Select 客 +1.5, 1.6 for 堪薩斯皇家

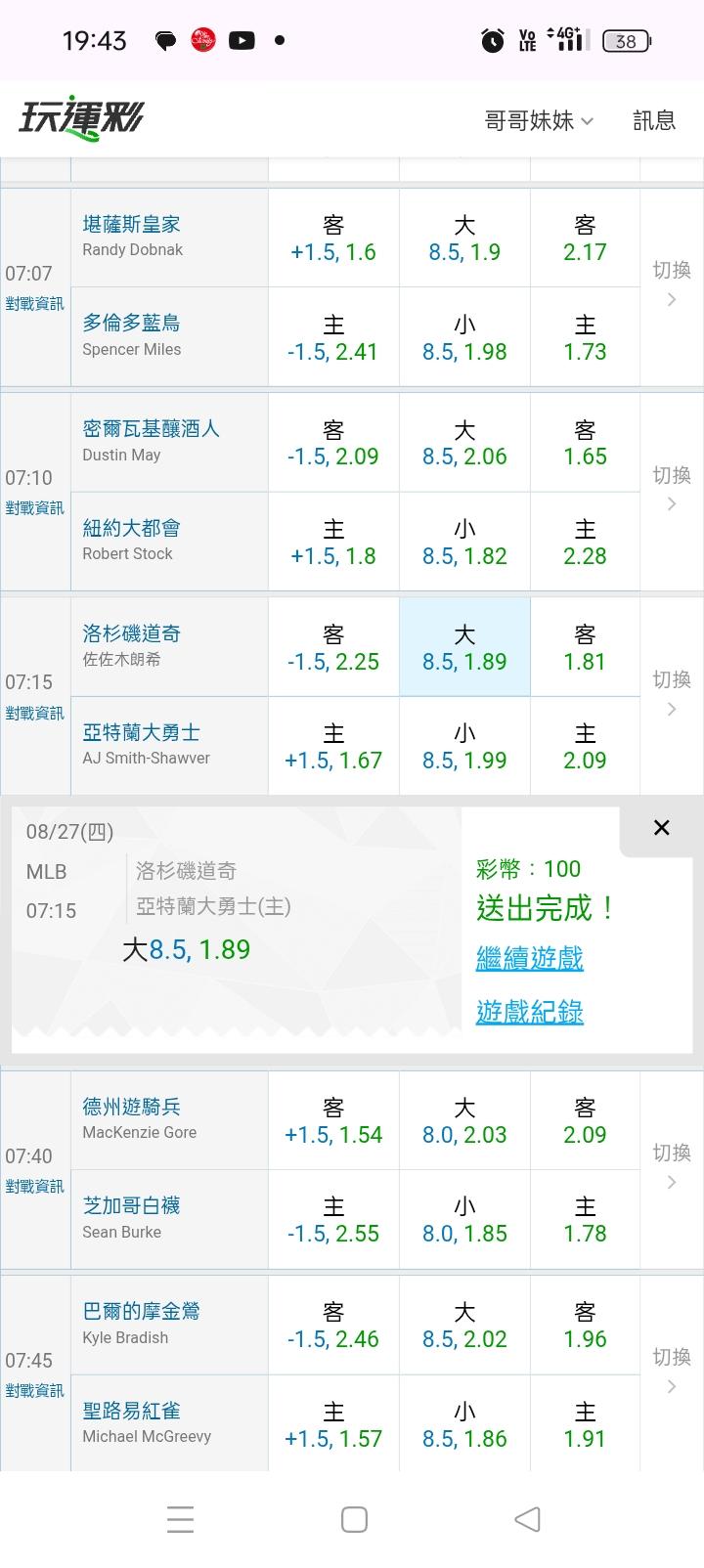(x=333, y=239)
